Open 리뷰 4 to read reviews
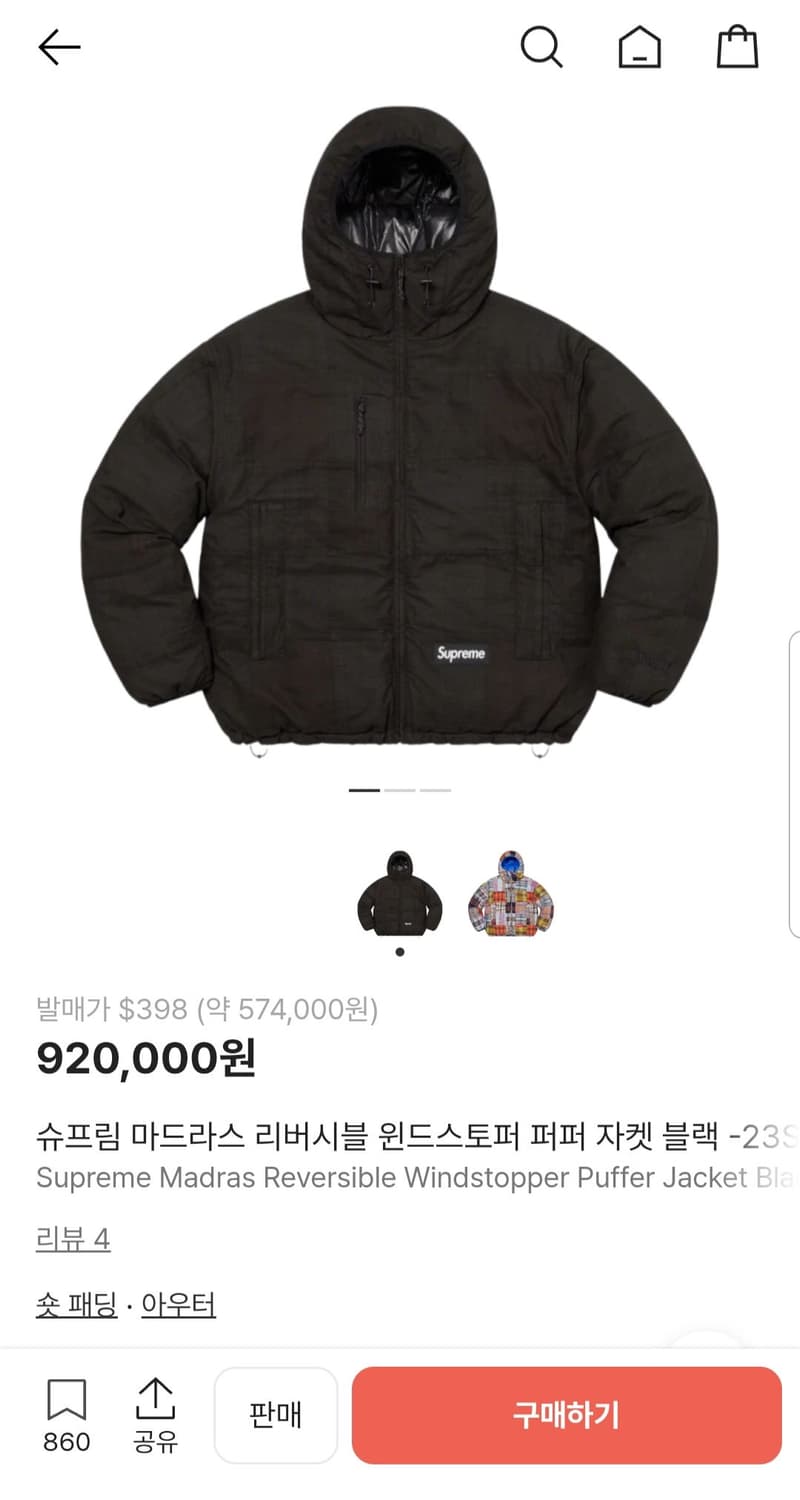Viewport: 800px width, 1500px height. (x=73, y=1239)
